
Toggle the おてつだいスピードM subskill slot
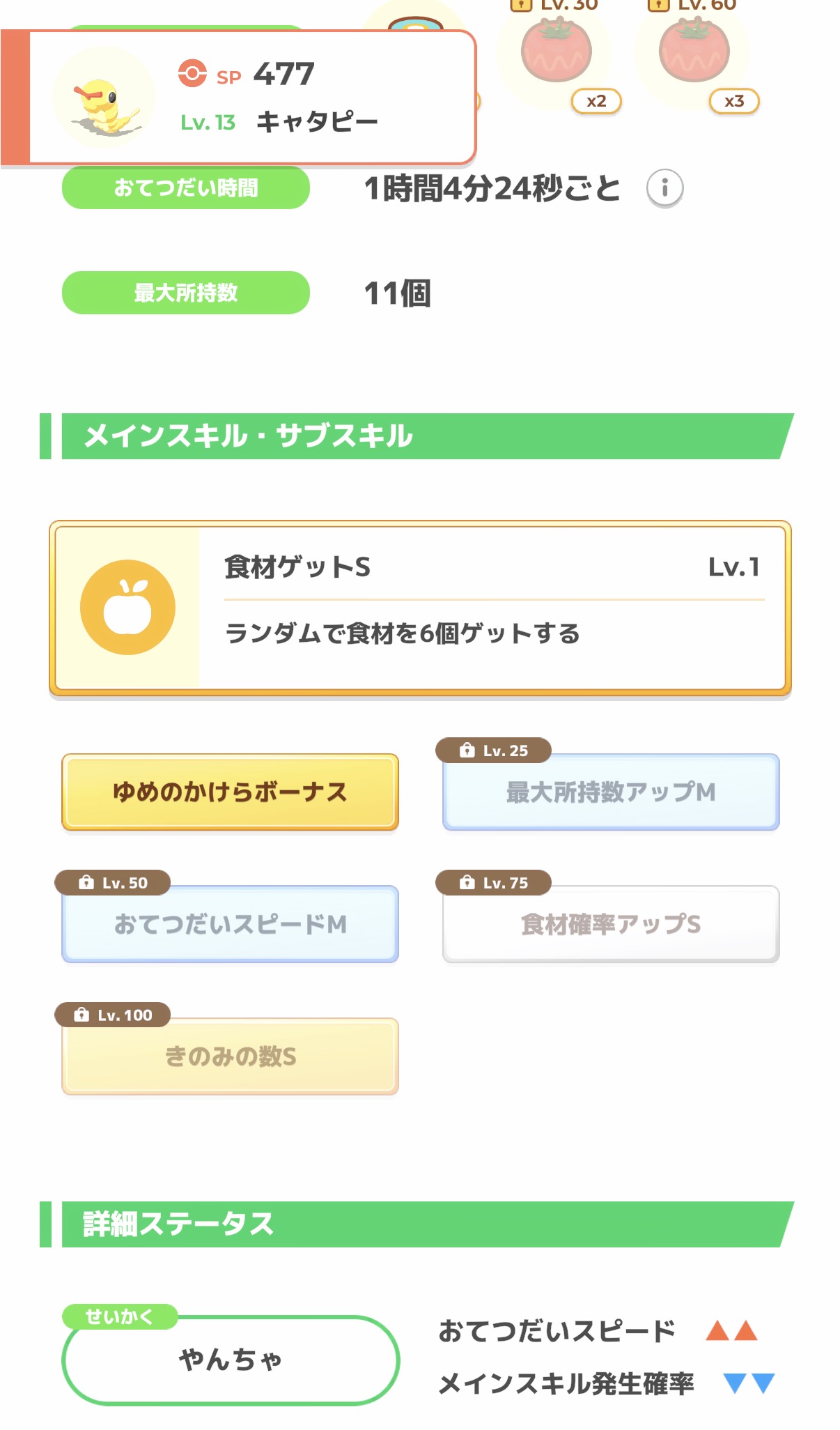[x=230, y=925]
